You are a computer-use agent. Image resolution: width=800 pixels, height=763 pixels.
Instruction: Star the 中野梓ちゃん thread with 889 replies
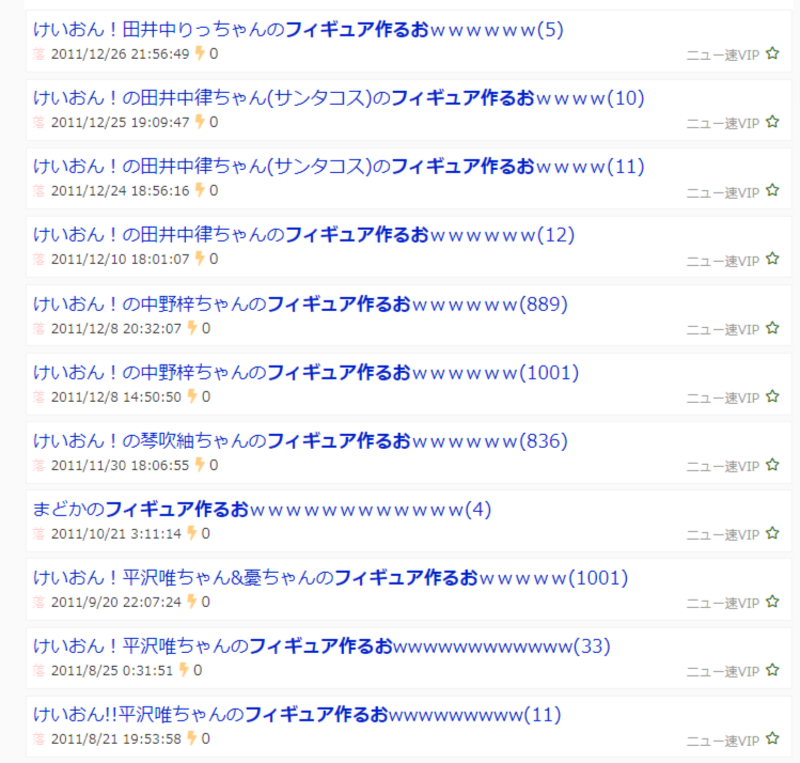(x=772, y=328)
